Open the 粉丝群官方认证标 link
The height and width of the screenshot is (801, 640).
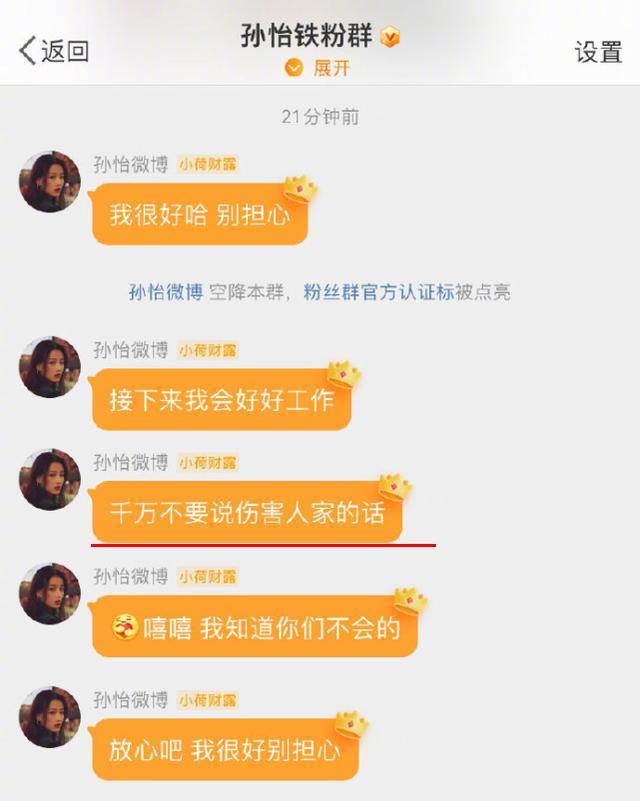pyautogui.click(x=394, y=292)
